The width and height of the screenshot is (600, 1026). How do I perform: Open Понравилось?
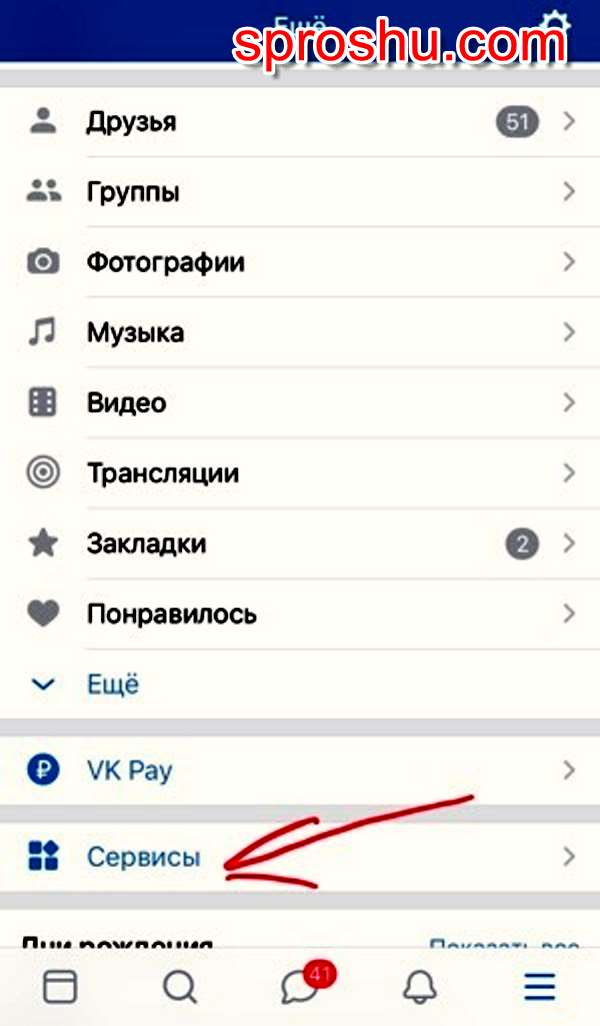(300, 614)
